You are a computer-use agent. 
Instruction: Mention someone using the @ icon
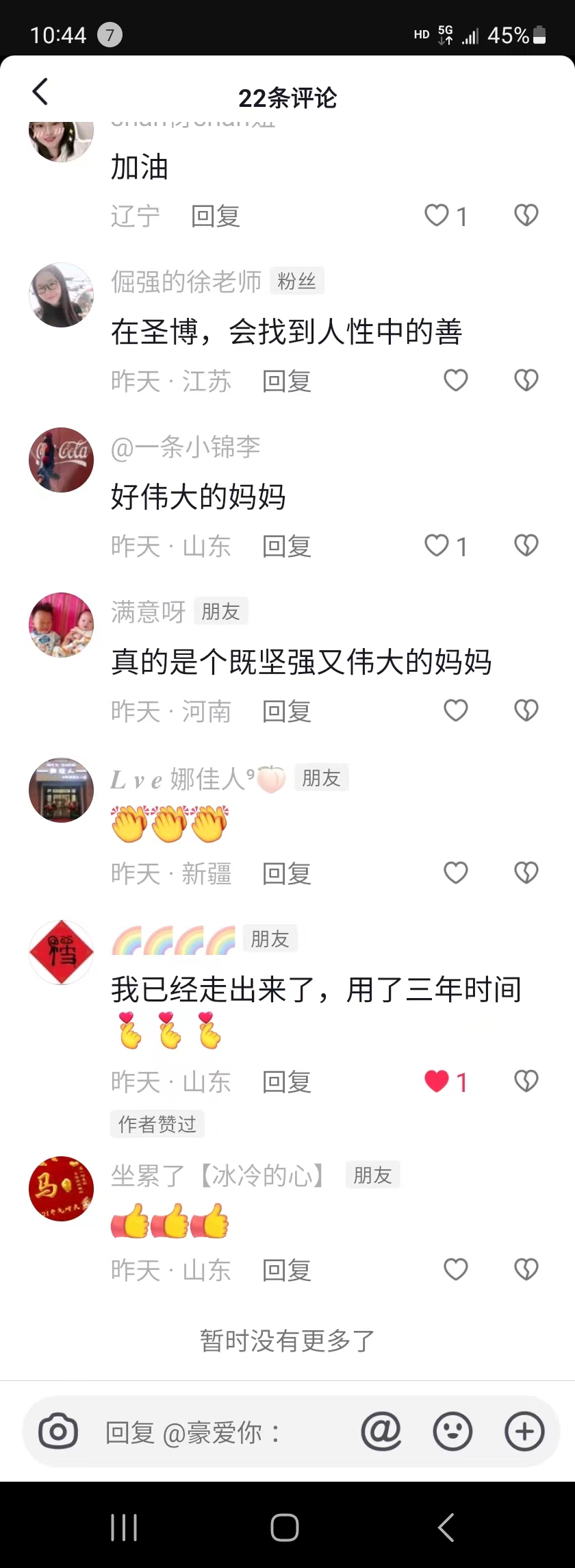[381, 1431]
